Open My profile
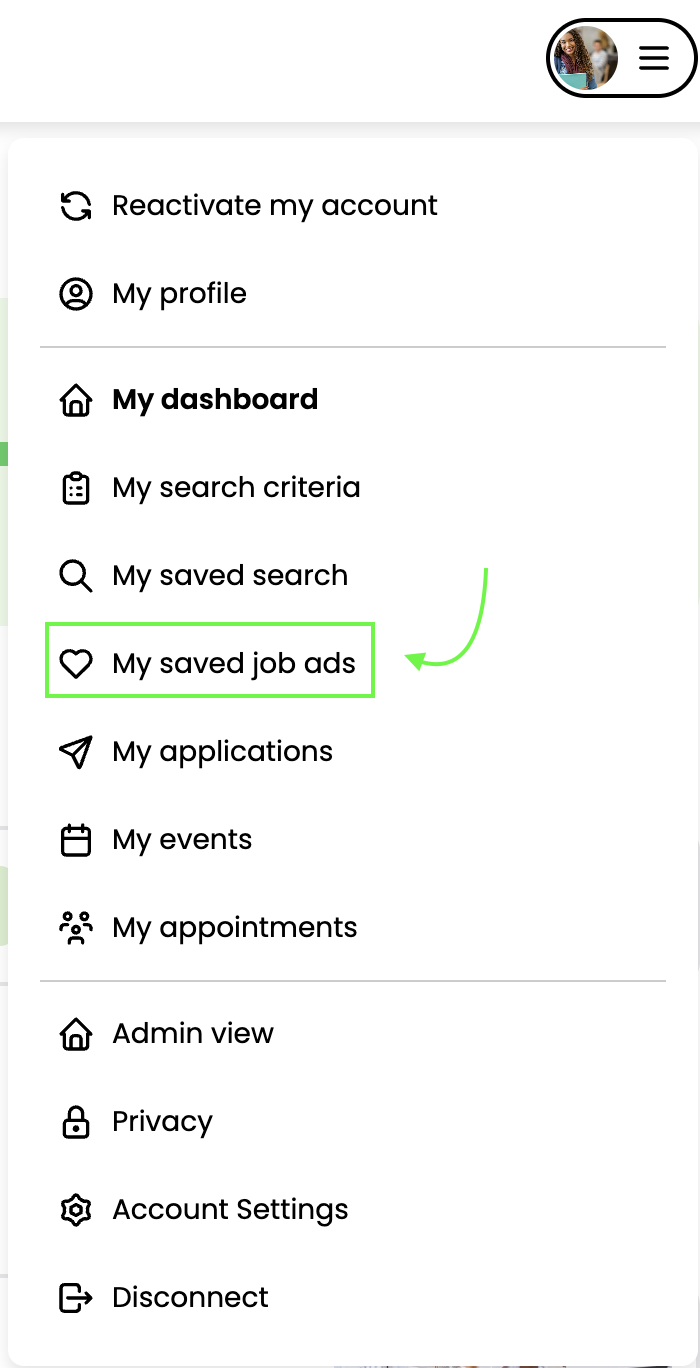Viewport: 700px width, 1368px height. point(179,294)
